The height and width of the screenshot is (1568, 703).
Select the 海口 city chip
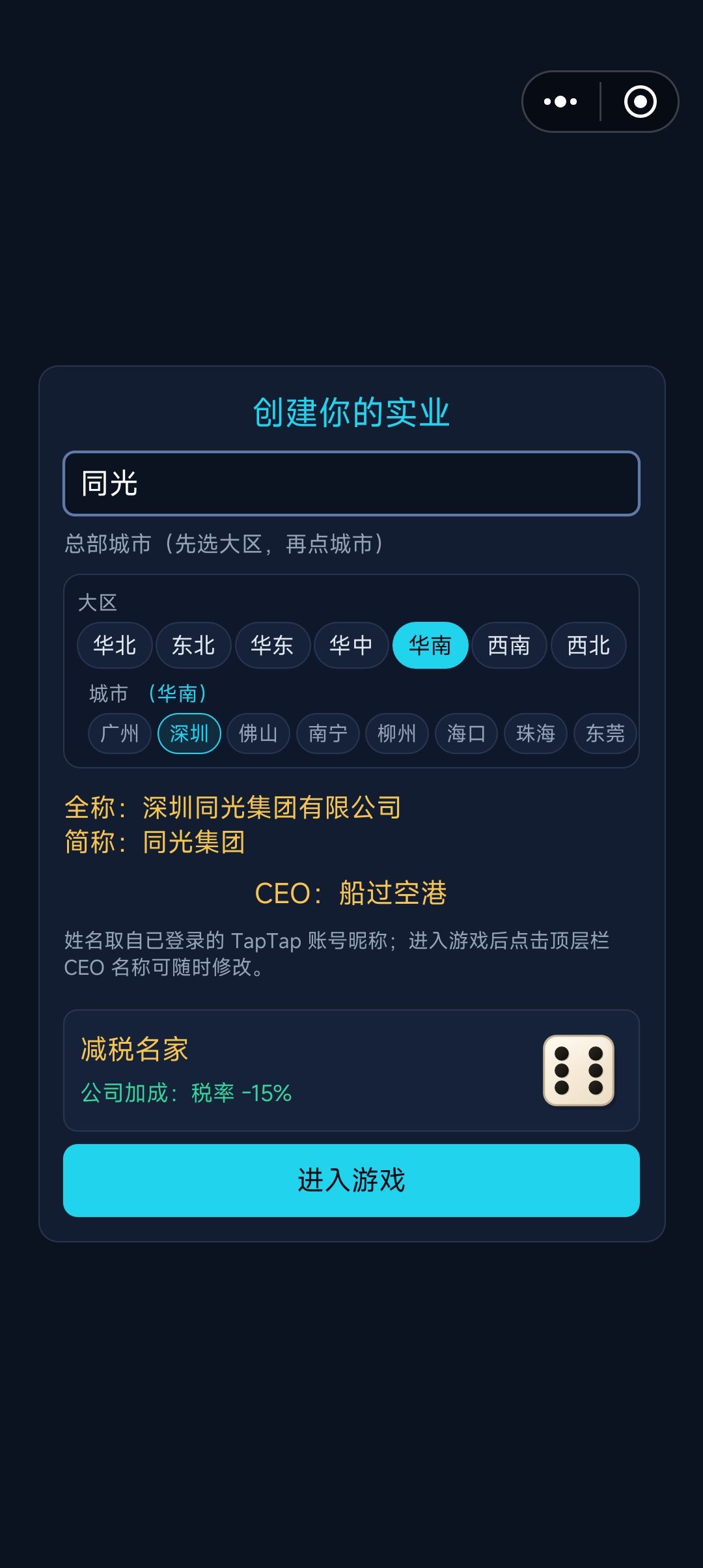467,734
